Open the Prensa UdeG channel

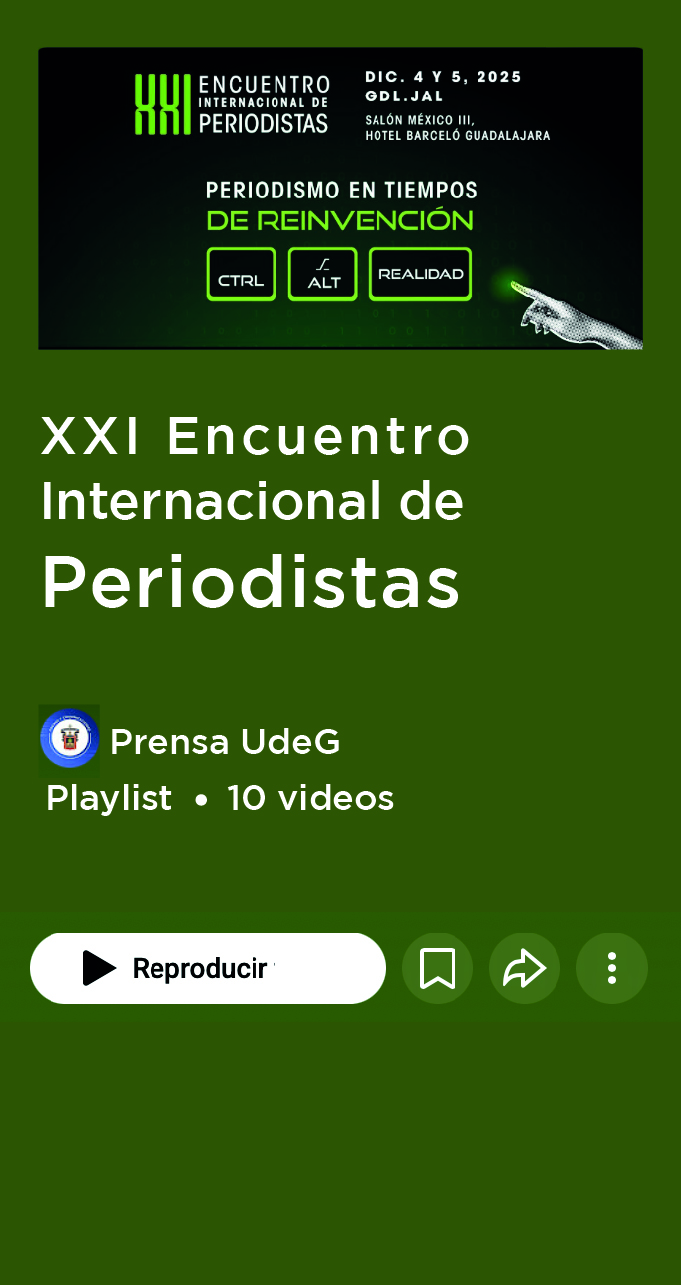pyautogui.click(x=224, y=742)
